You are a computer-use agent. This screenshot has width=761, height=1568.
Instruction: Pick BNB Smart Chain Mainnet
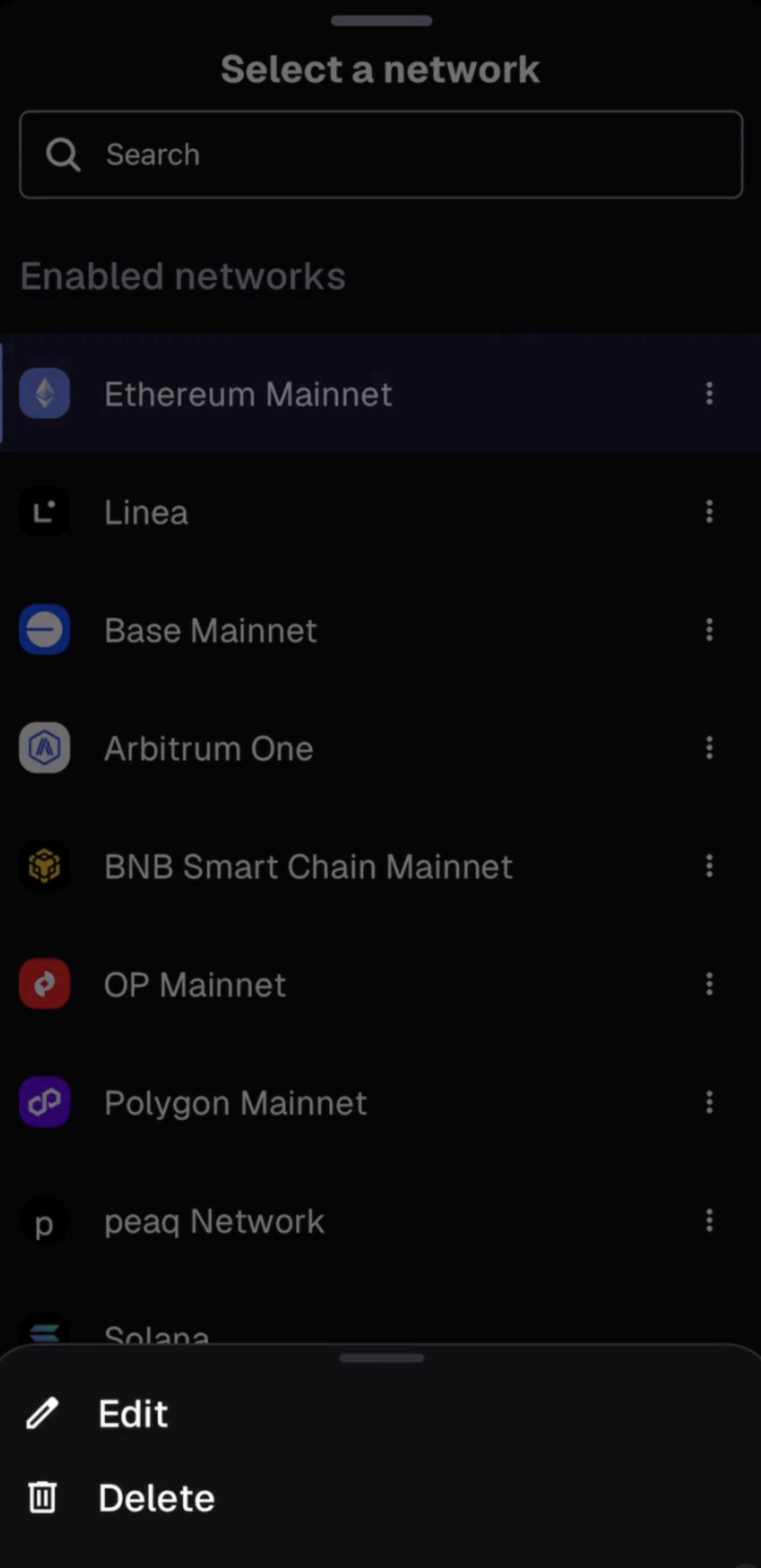pos(308,867)
